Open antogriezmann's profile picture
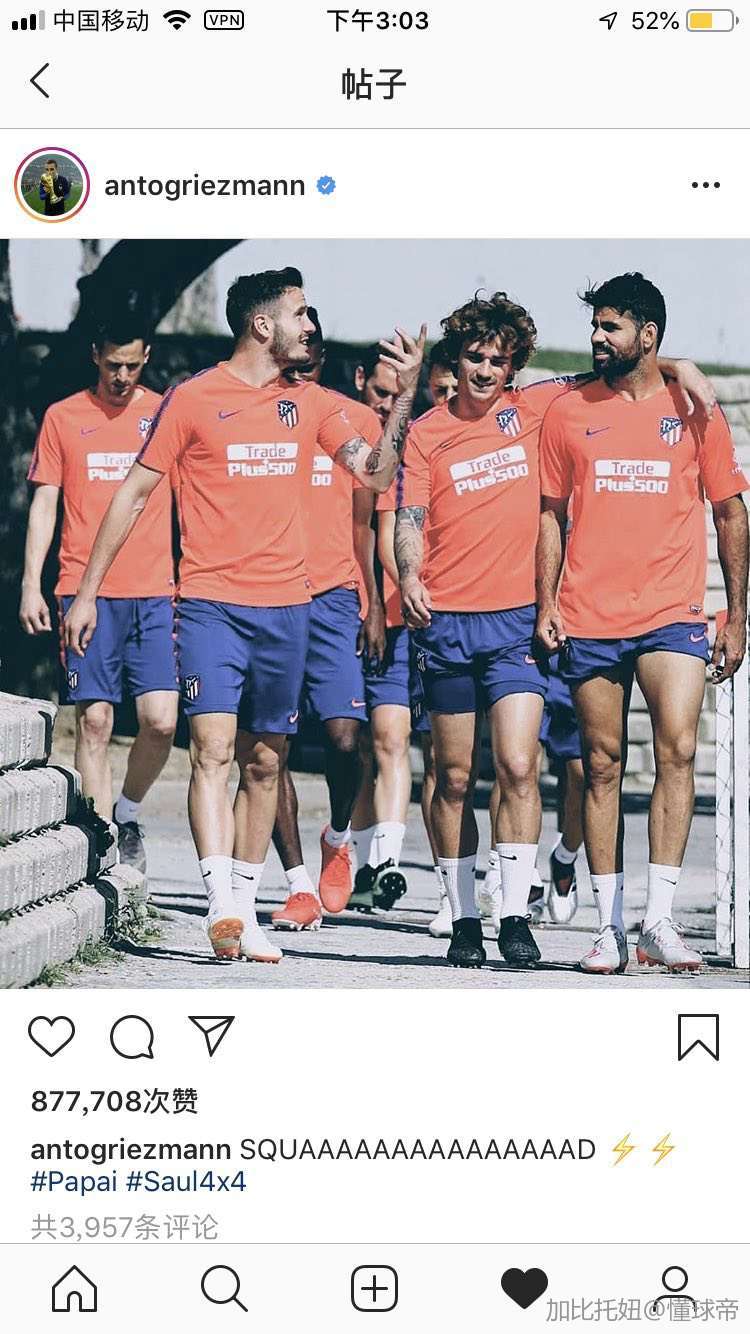Viewport: 750px width, 1334px height. click(x=52, y=185)
